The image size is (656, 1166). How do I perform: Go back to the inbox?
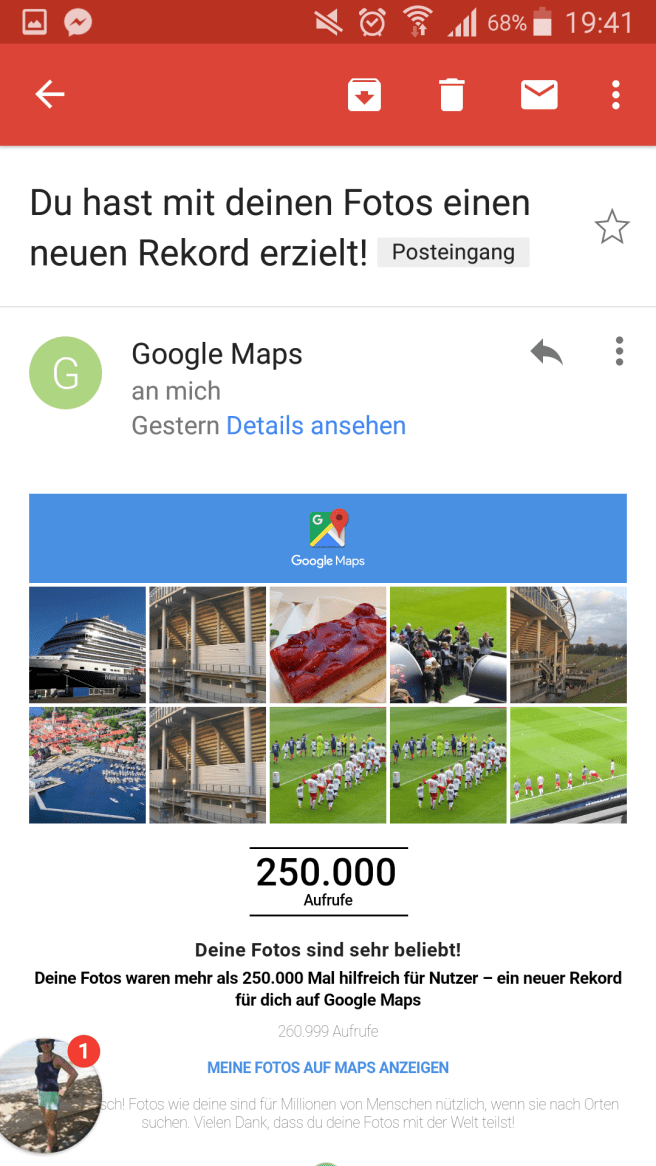point(49,95)
